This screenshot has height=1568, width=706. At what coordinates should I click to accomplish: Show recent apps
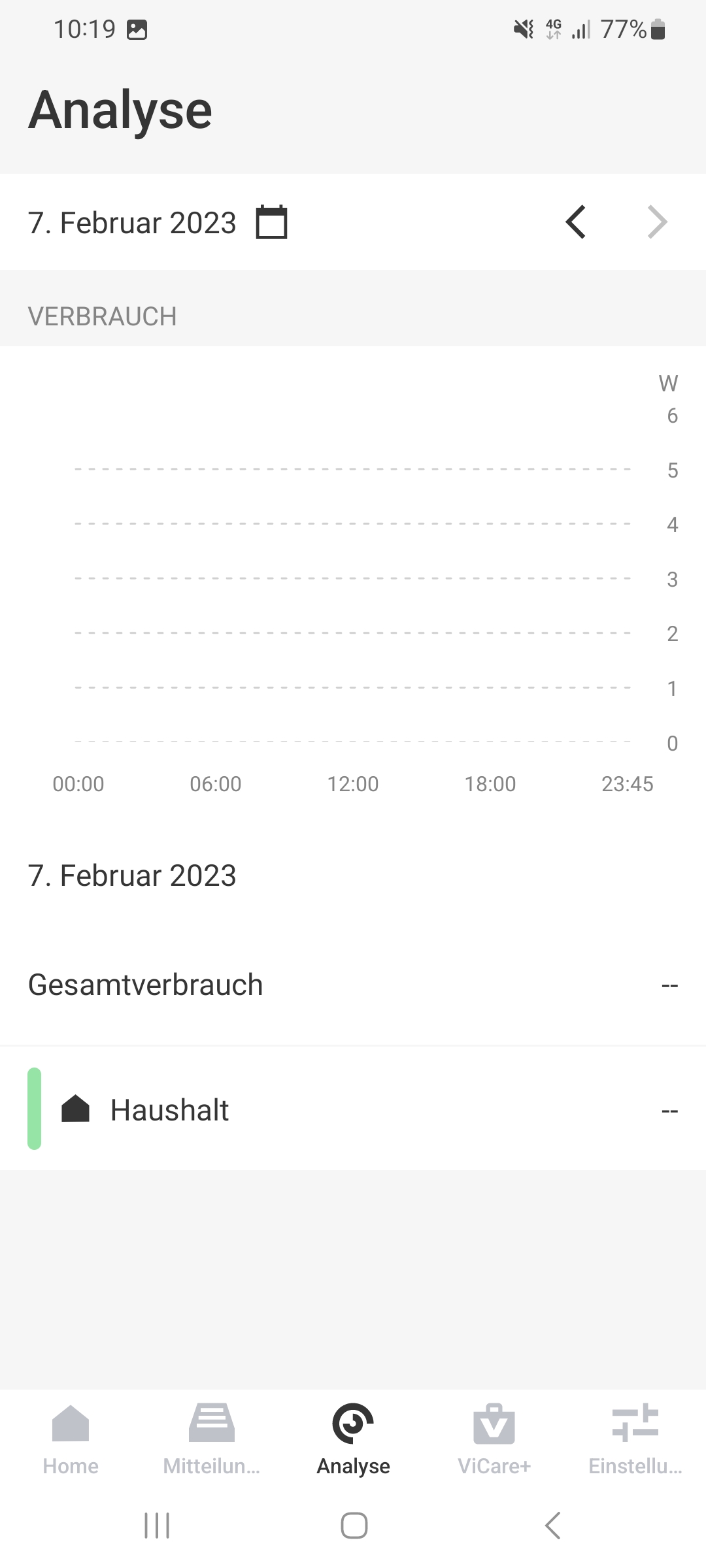157,1526
